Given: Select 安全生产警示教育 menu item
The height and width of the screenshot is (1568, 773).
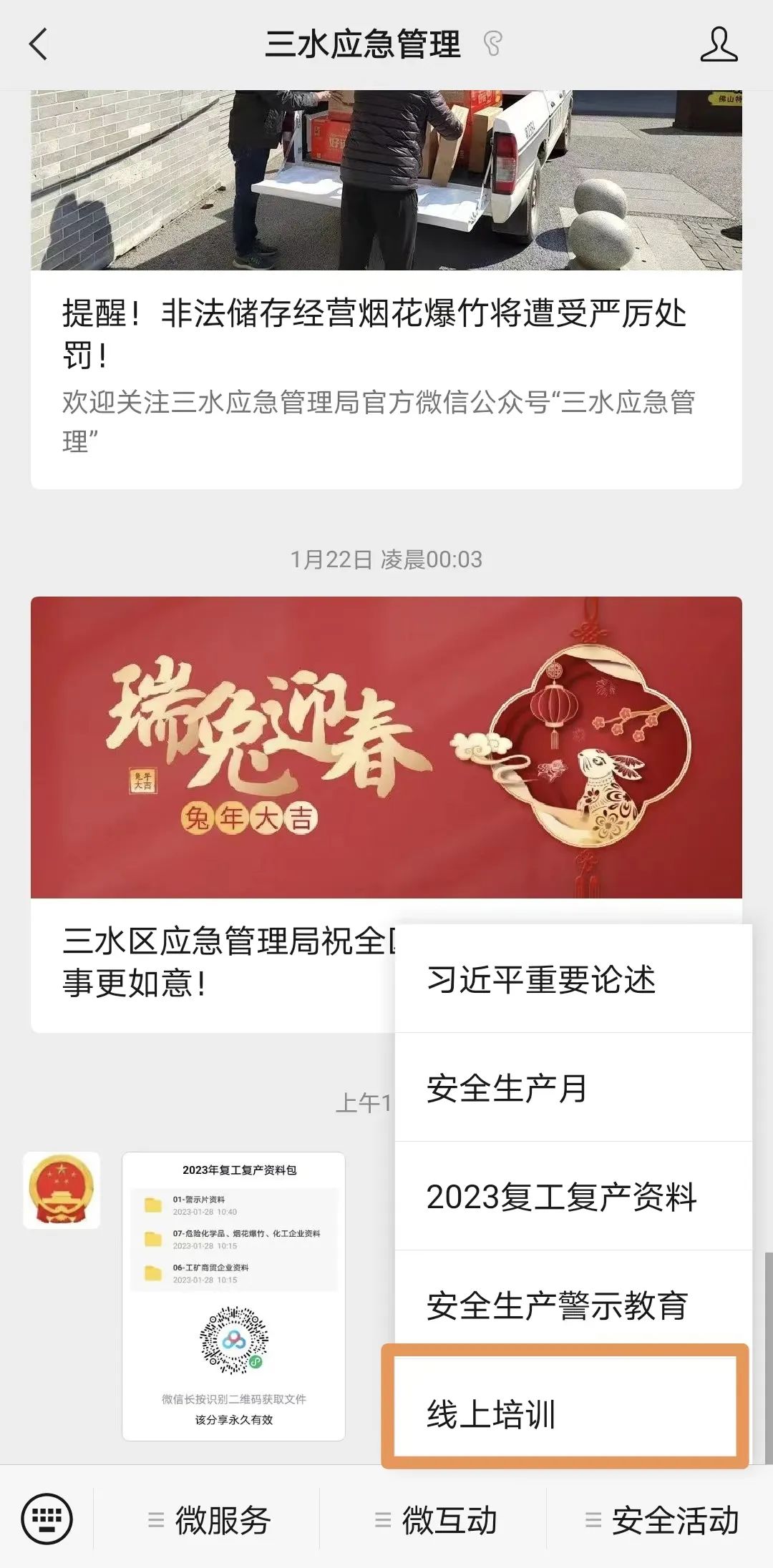Looking at the screenshot, I should click(x=573, y=1303).
